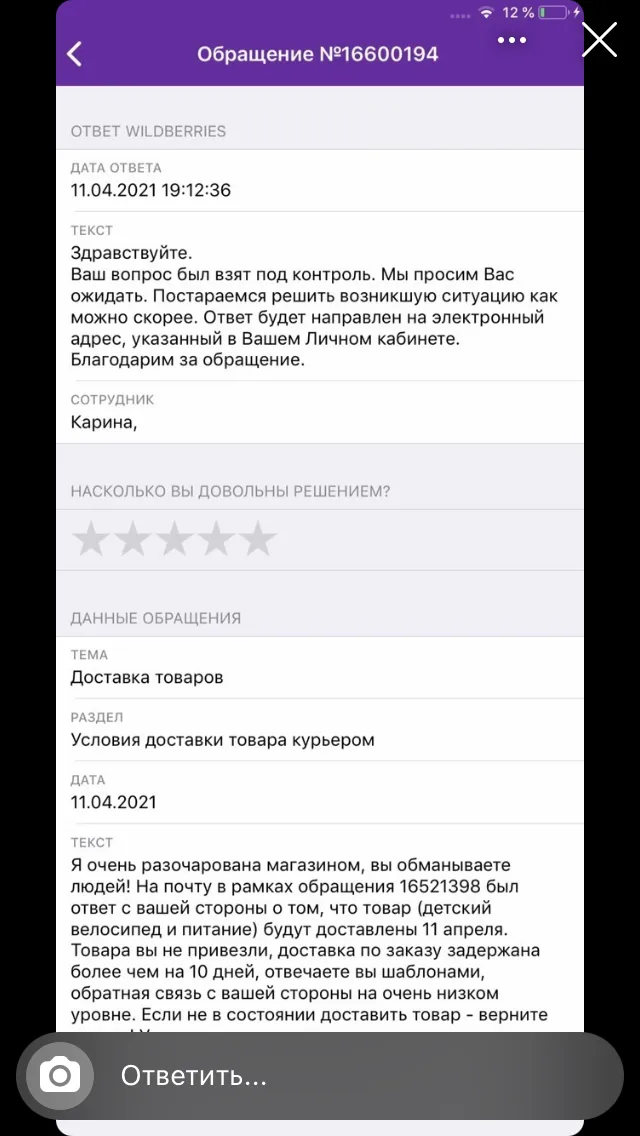Rate the solution with one star
This screenshot has width=640, height=1136.
tap(91, 539)
